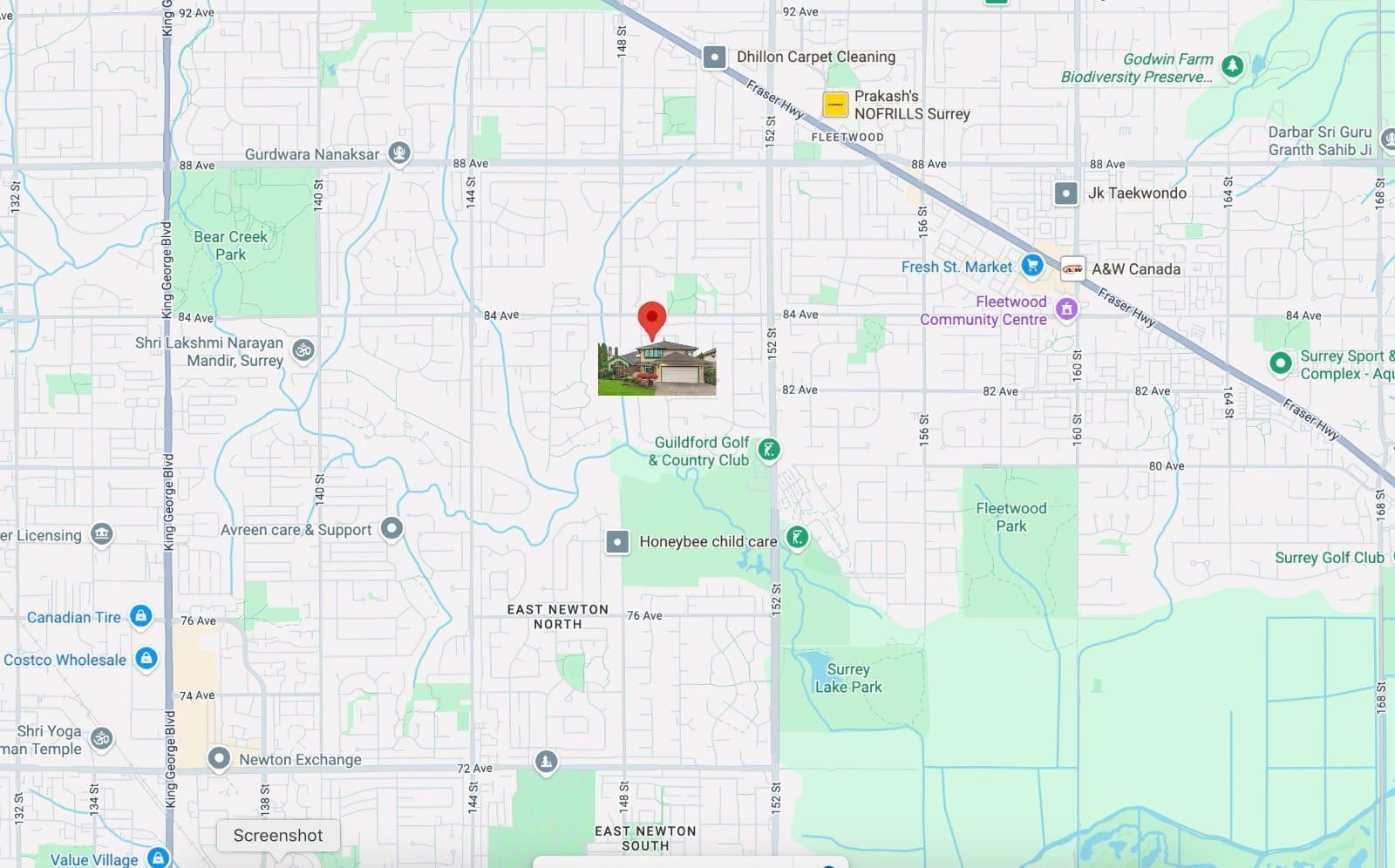Open Surrey Sport Complex marker
This screenshot has width=1395, height=868.
1280,363
